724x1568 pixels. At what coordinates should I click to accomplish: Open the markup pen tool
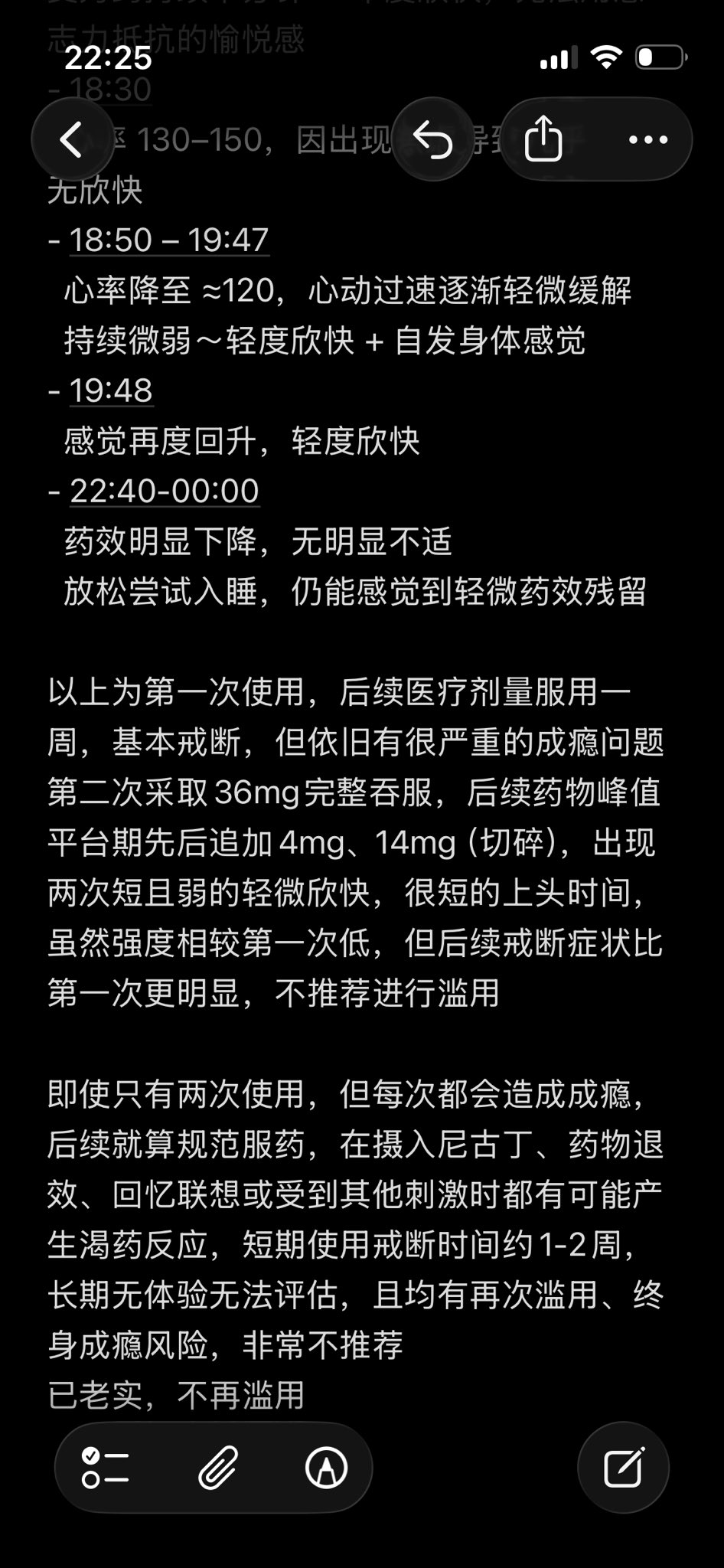tap(327, 1468)
